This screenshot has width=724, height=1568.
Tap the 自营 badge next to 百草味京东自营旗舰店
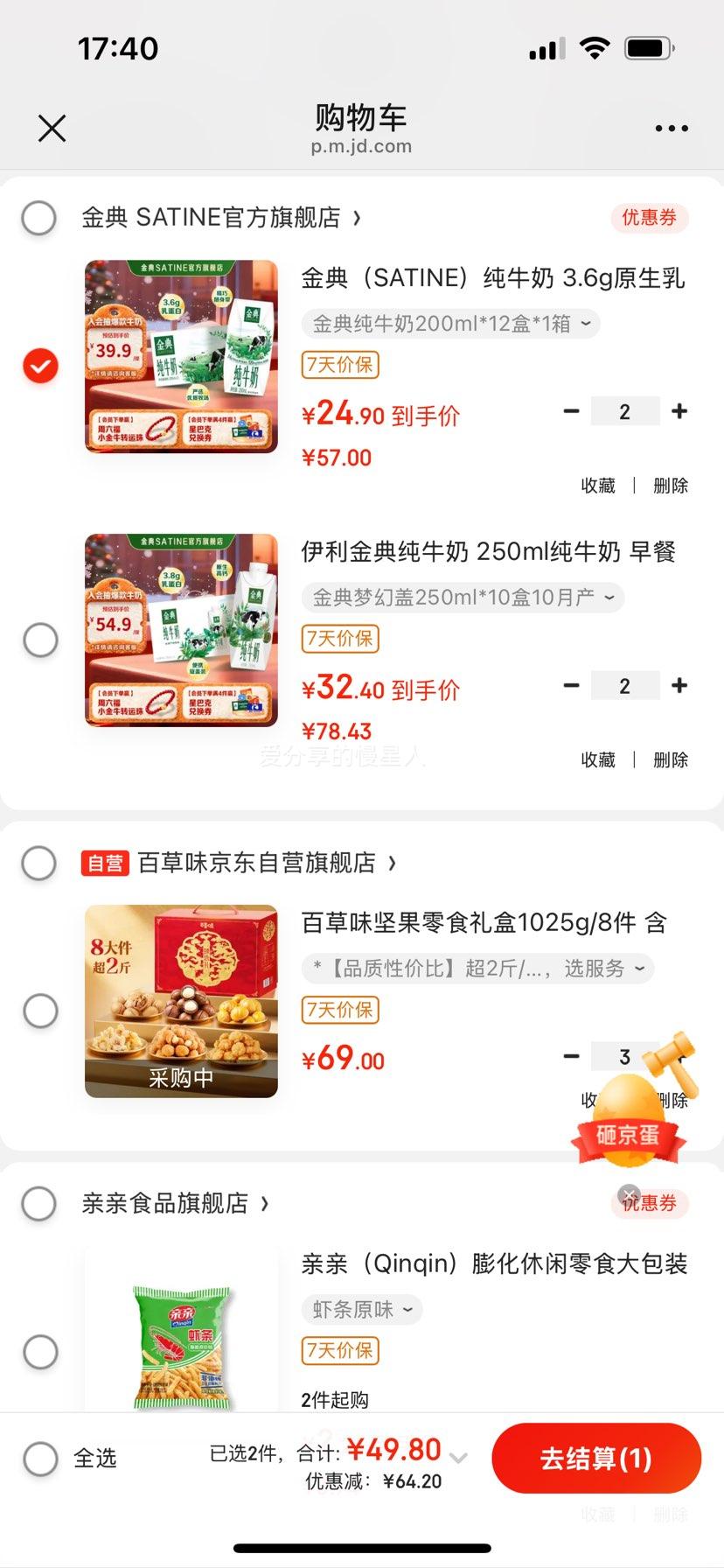105,863
